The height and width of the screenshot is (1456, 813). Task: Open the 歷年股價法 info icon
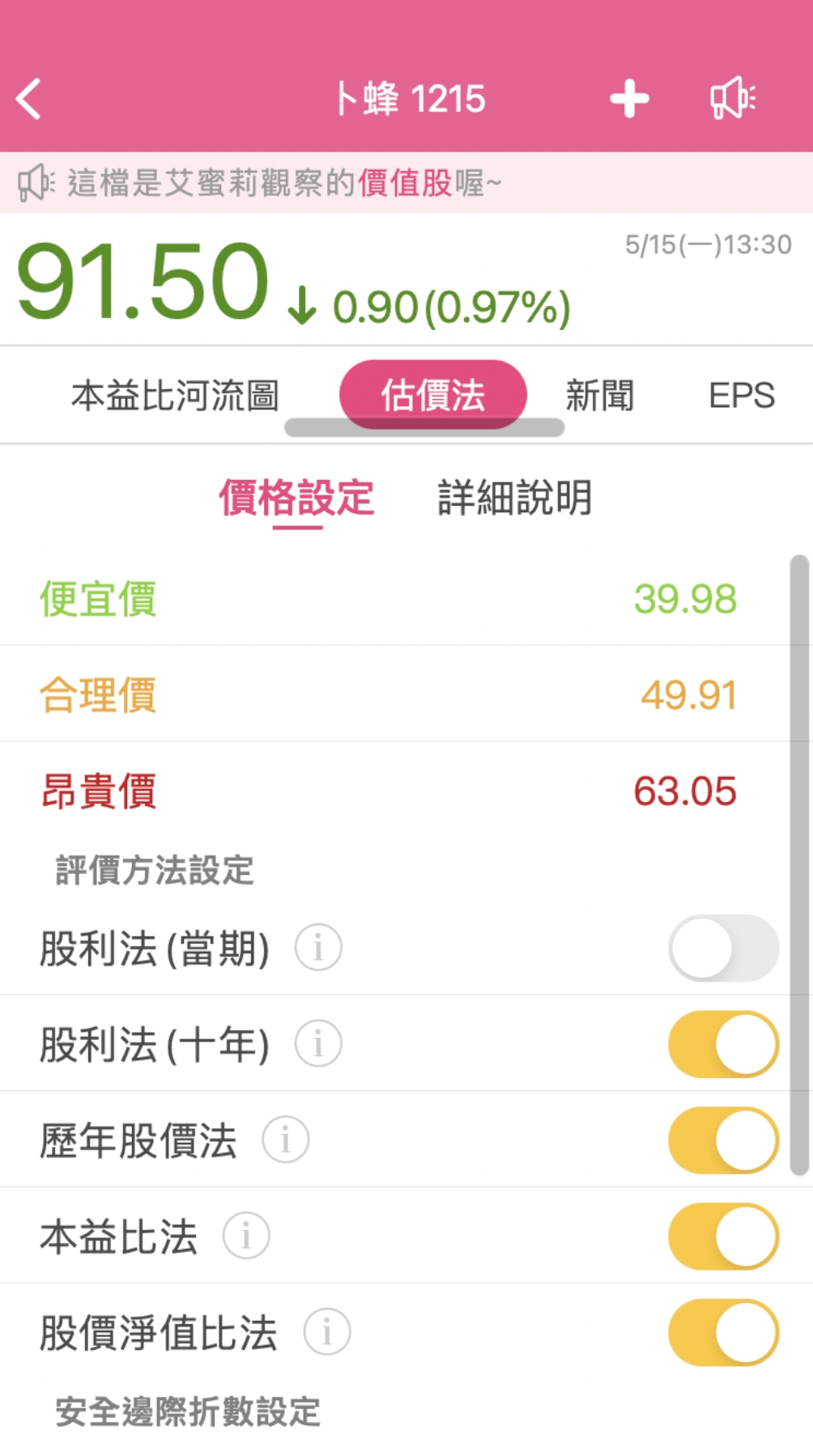[x=285, y=1140]
